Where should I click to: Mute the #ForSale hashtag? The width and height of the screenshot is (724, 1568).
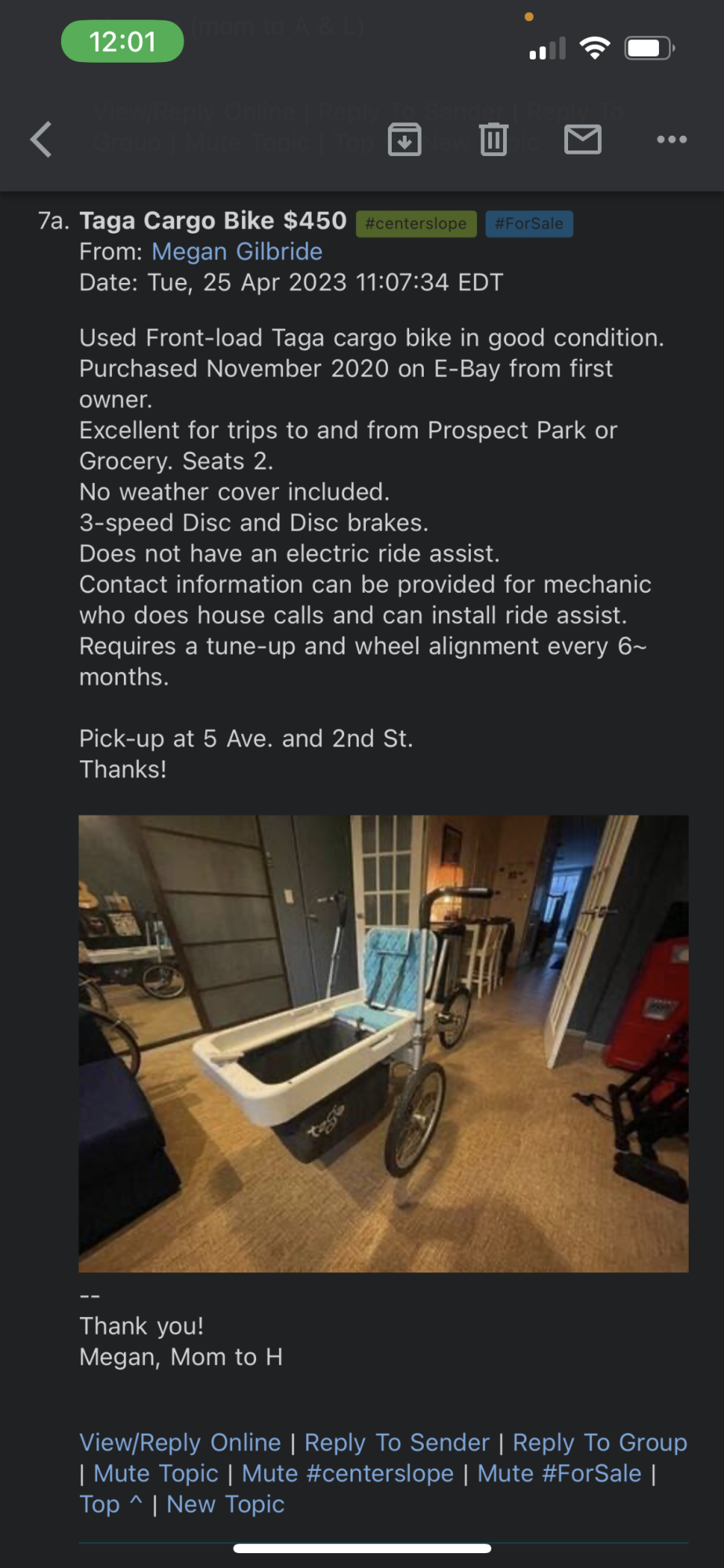[x=559, y=1474]
